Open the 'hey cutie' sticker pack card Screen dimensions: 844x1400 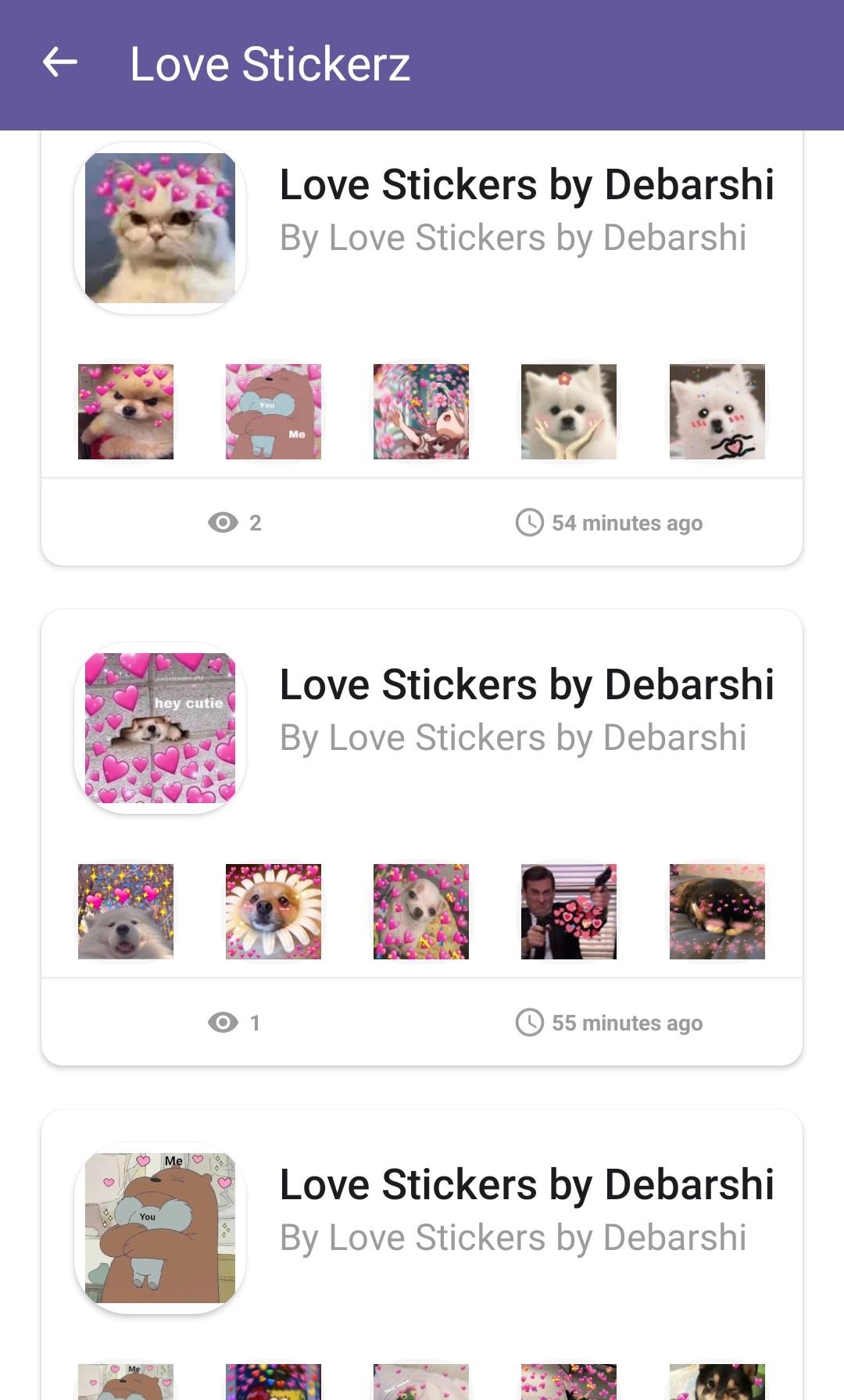coord(160,728)
